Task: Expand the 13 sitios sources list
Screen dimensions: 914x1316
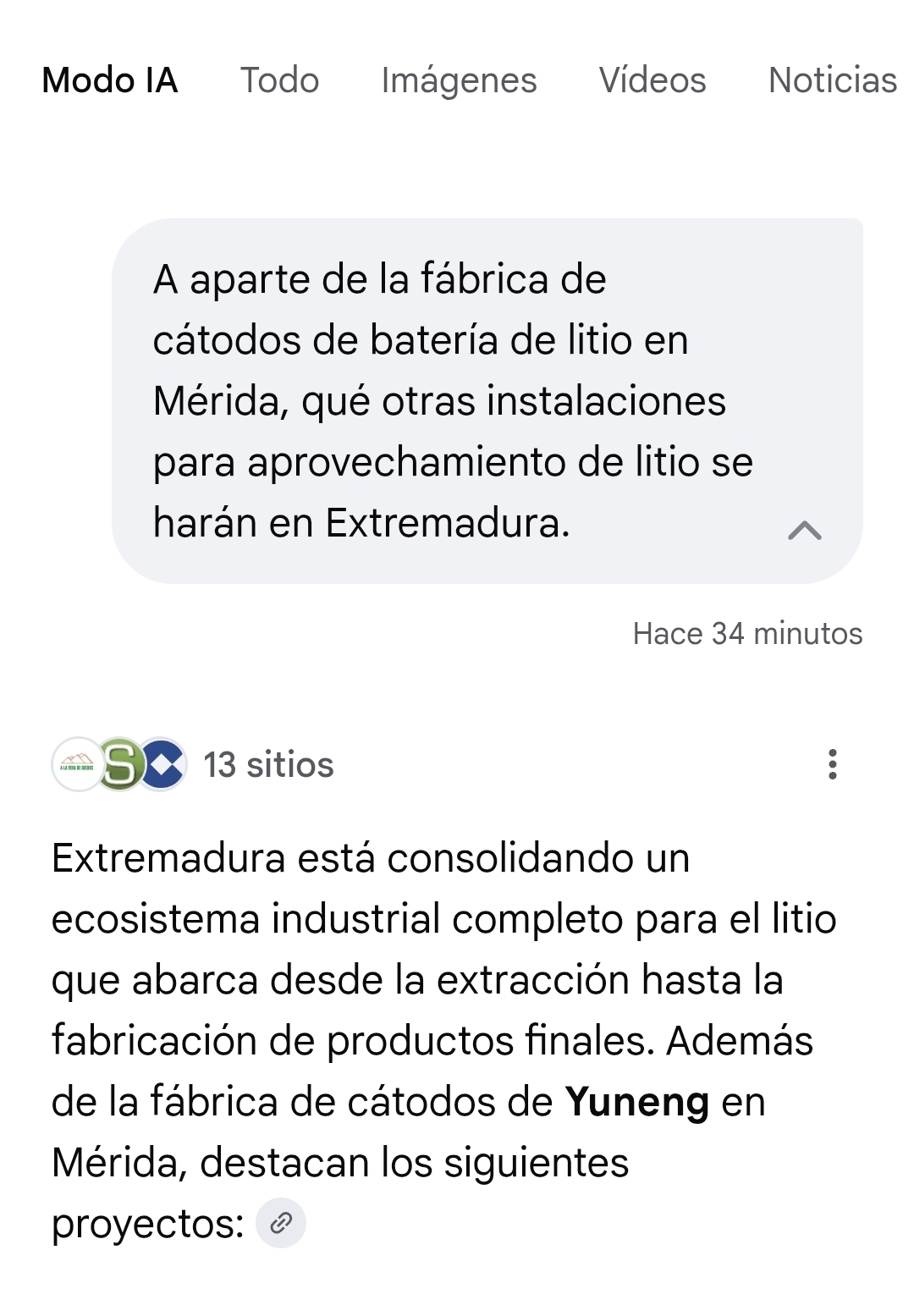Action: (x=267, y=764)
